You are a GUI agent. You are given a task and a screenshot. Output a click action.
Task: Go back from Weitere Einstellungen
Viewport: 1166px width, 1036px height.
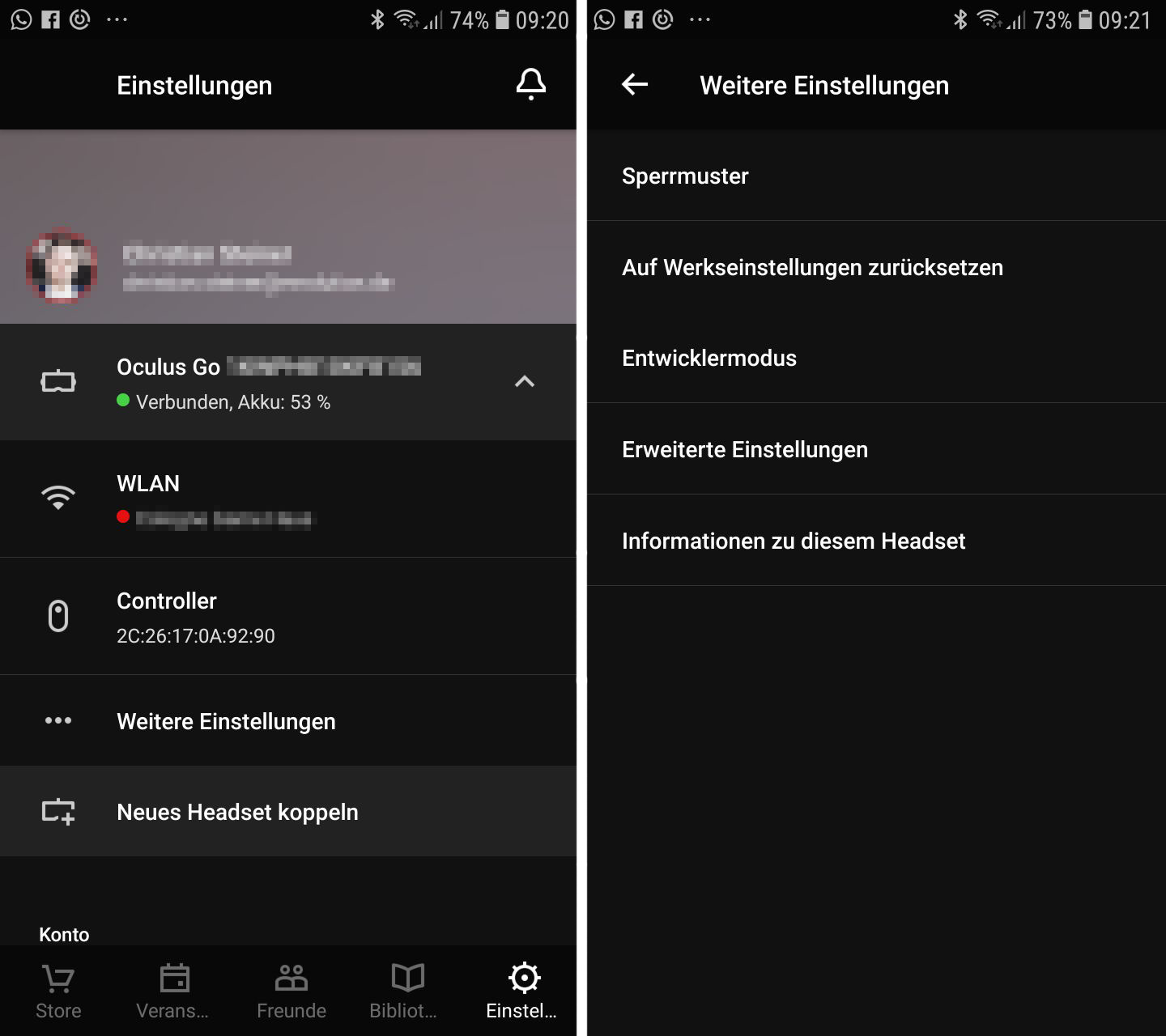click(x=635, y=84)
